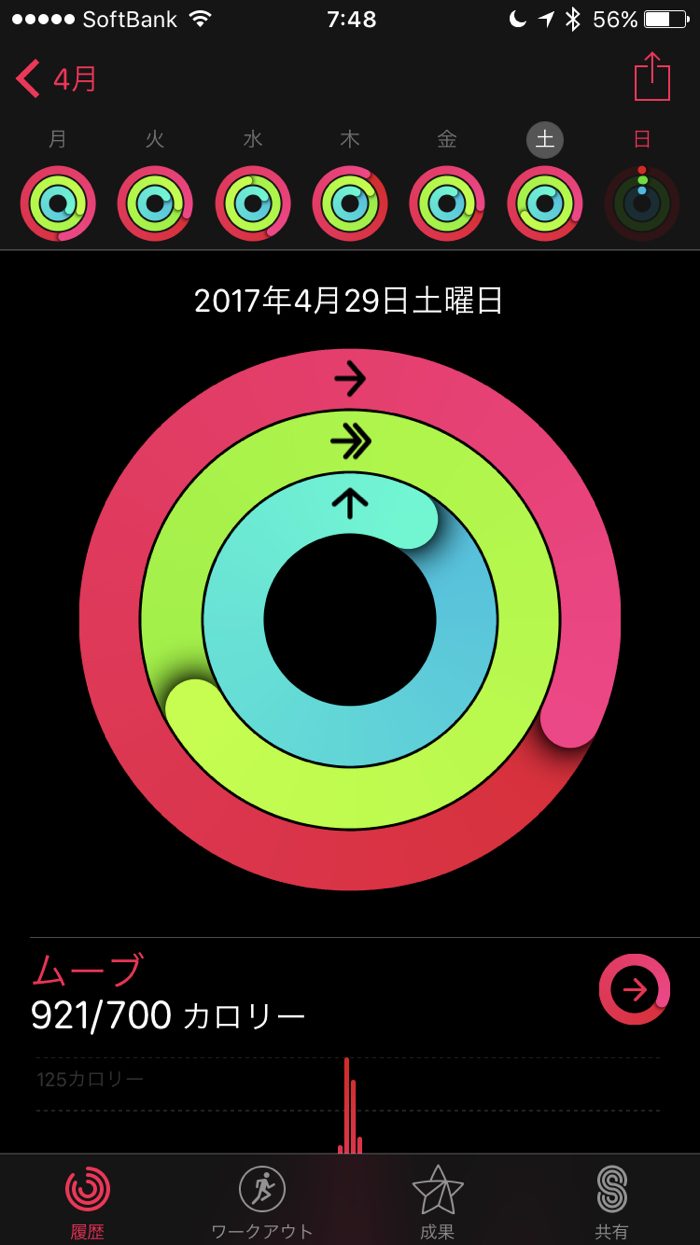Image resolution: width=700 pixels, height=1245 pixels.
Task: Select Thursday (木) activity rings
Action: coord(350,203)
